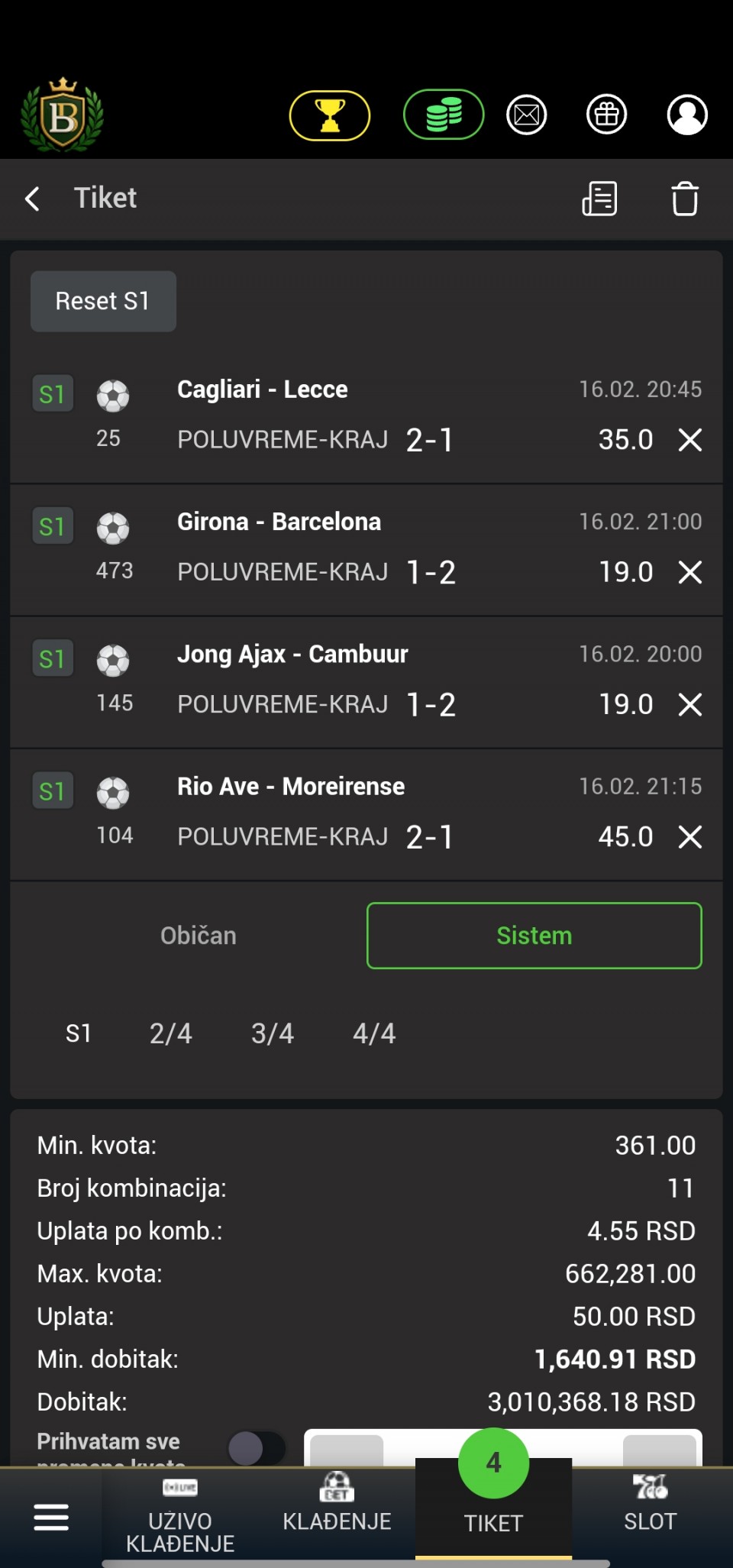733x1568 pixels.
Task: Open the user profile icon
Action: (x=687, y=115)
